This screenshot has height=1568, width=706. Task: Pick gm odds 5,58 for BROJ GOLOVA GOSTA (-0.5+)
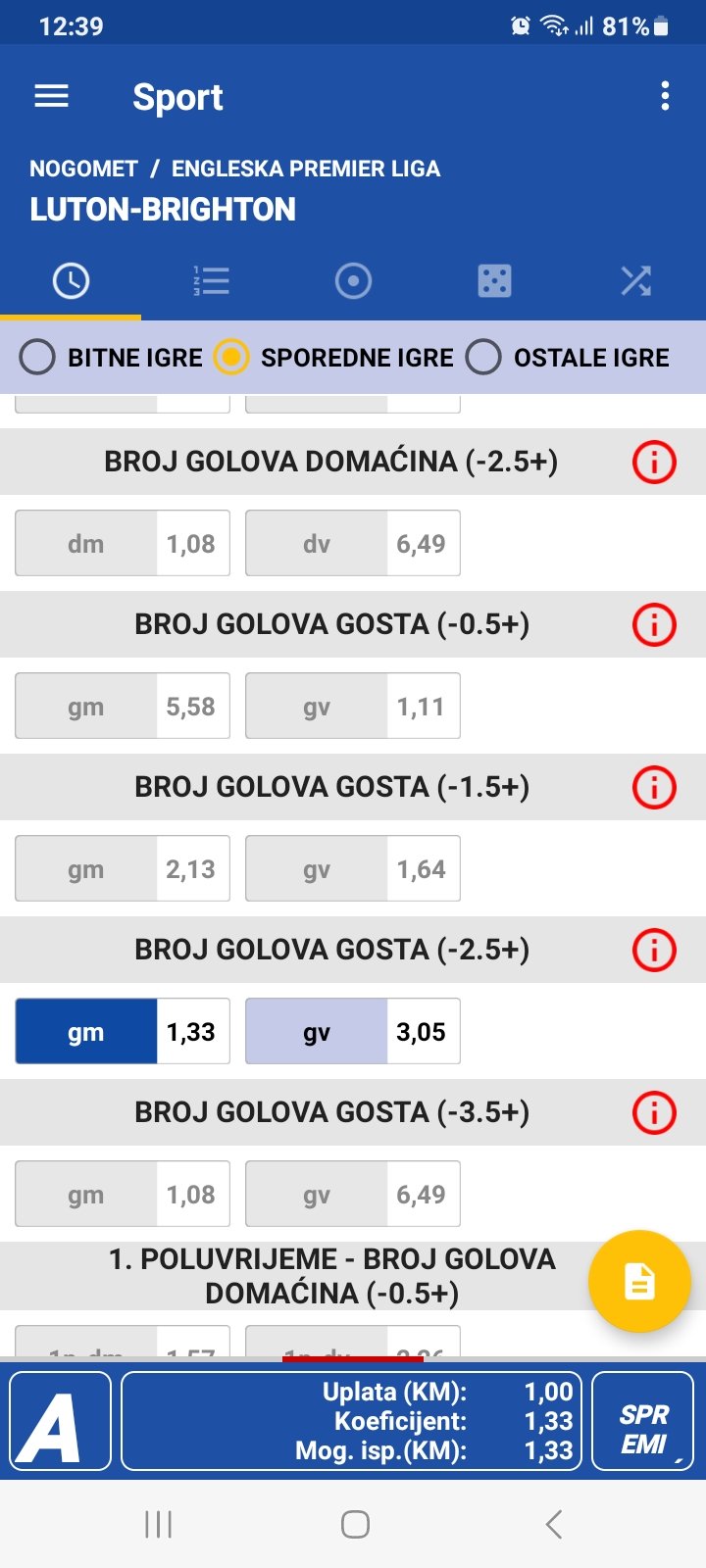(123, 706)
